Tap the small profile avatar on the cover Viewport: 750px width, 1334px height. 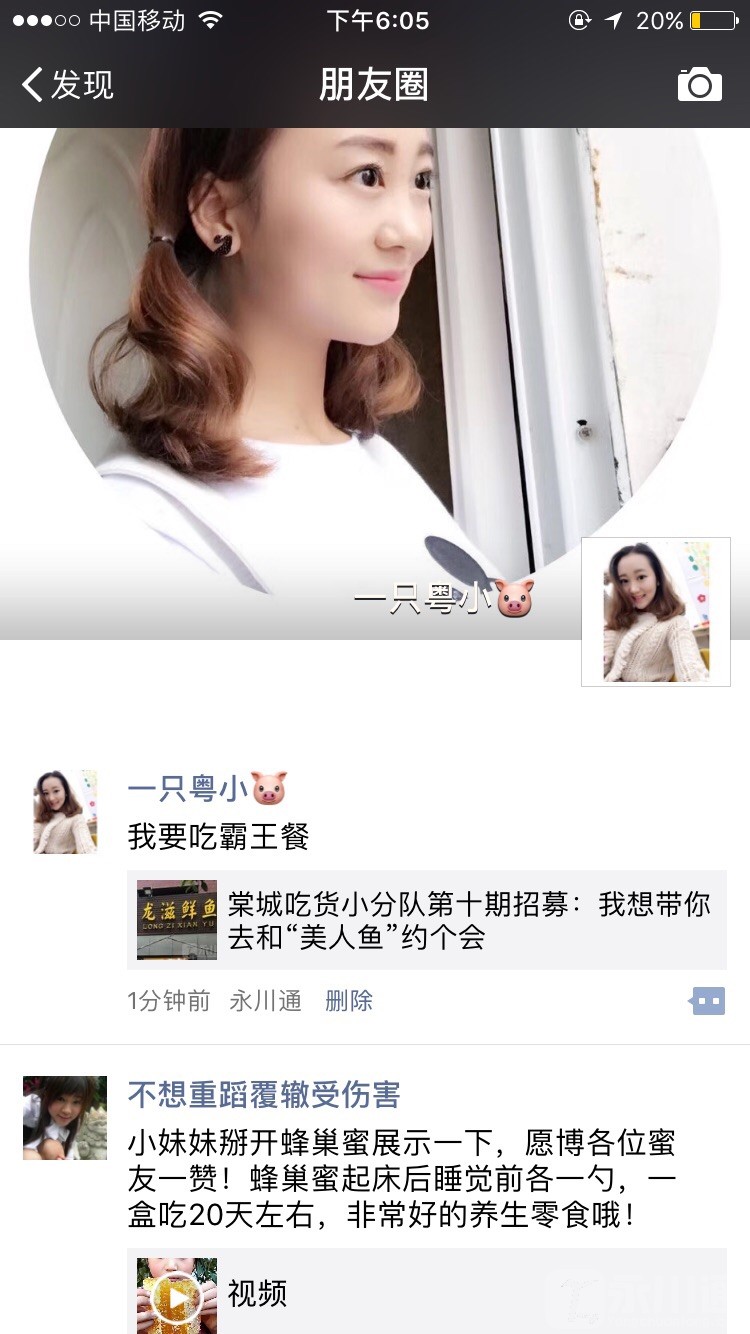tap(656, 612)
